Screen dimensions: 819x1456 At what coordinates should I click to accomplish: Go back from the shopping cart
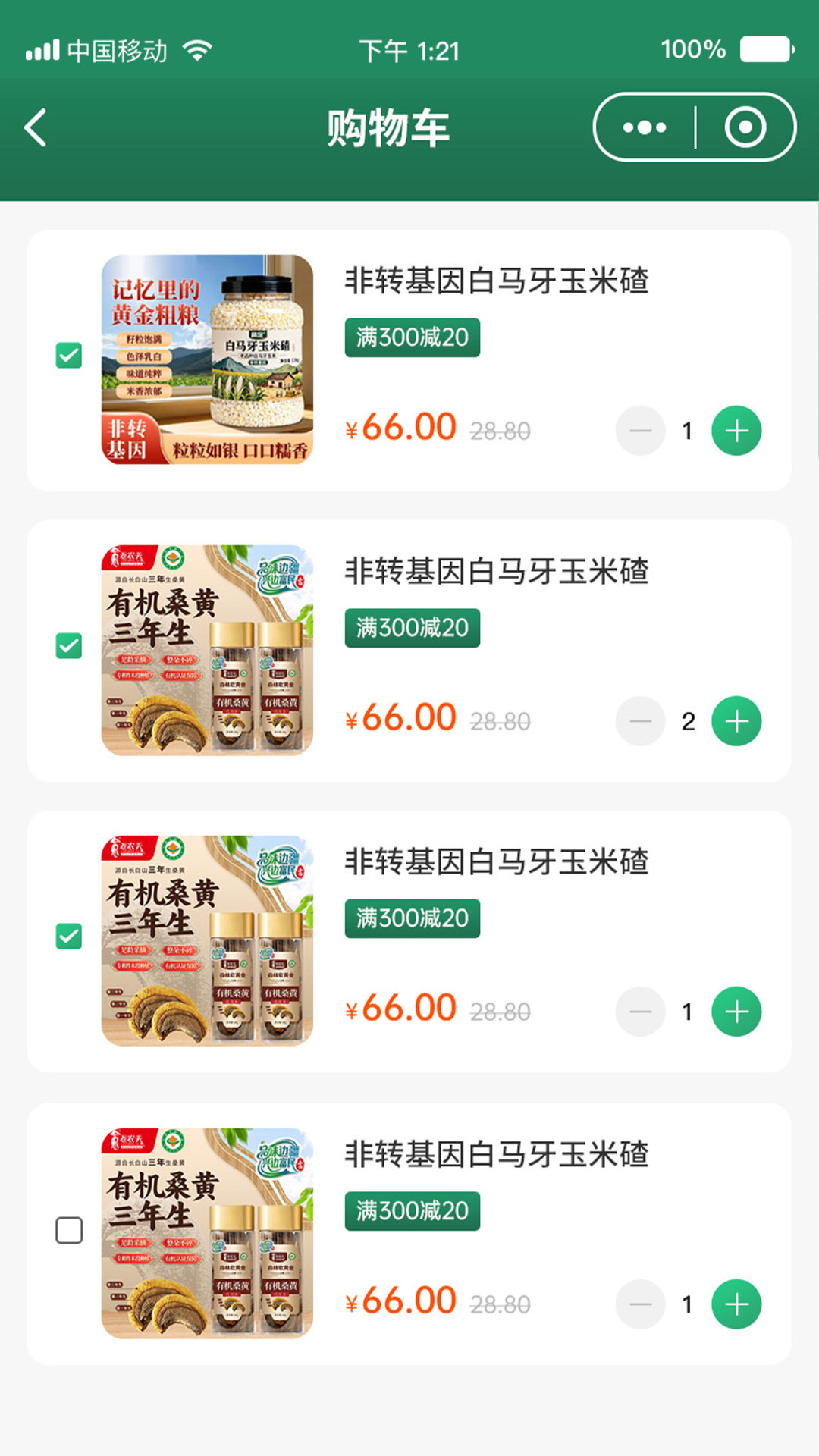tap(36, 127)
